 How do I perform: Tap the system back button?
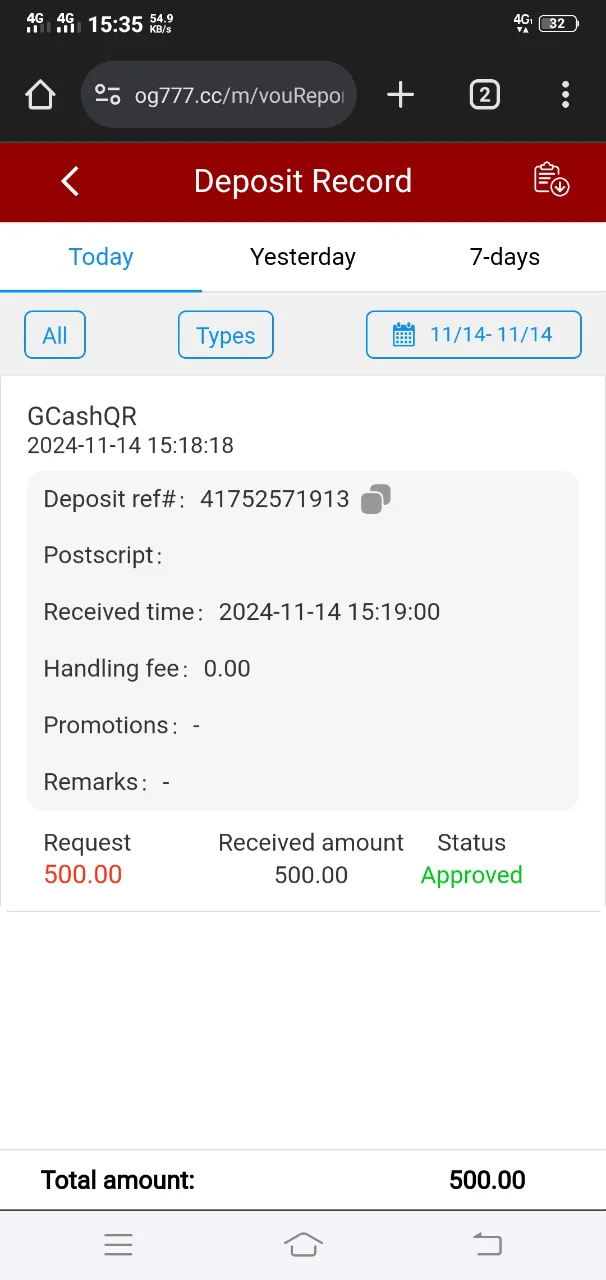(487, 1244)
